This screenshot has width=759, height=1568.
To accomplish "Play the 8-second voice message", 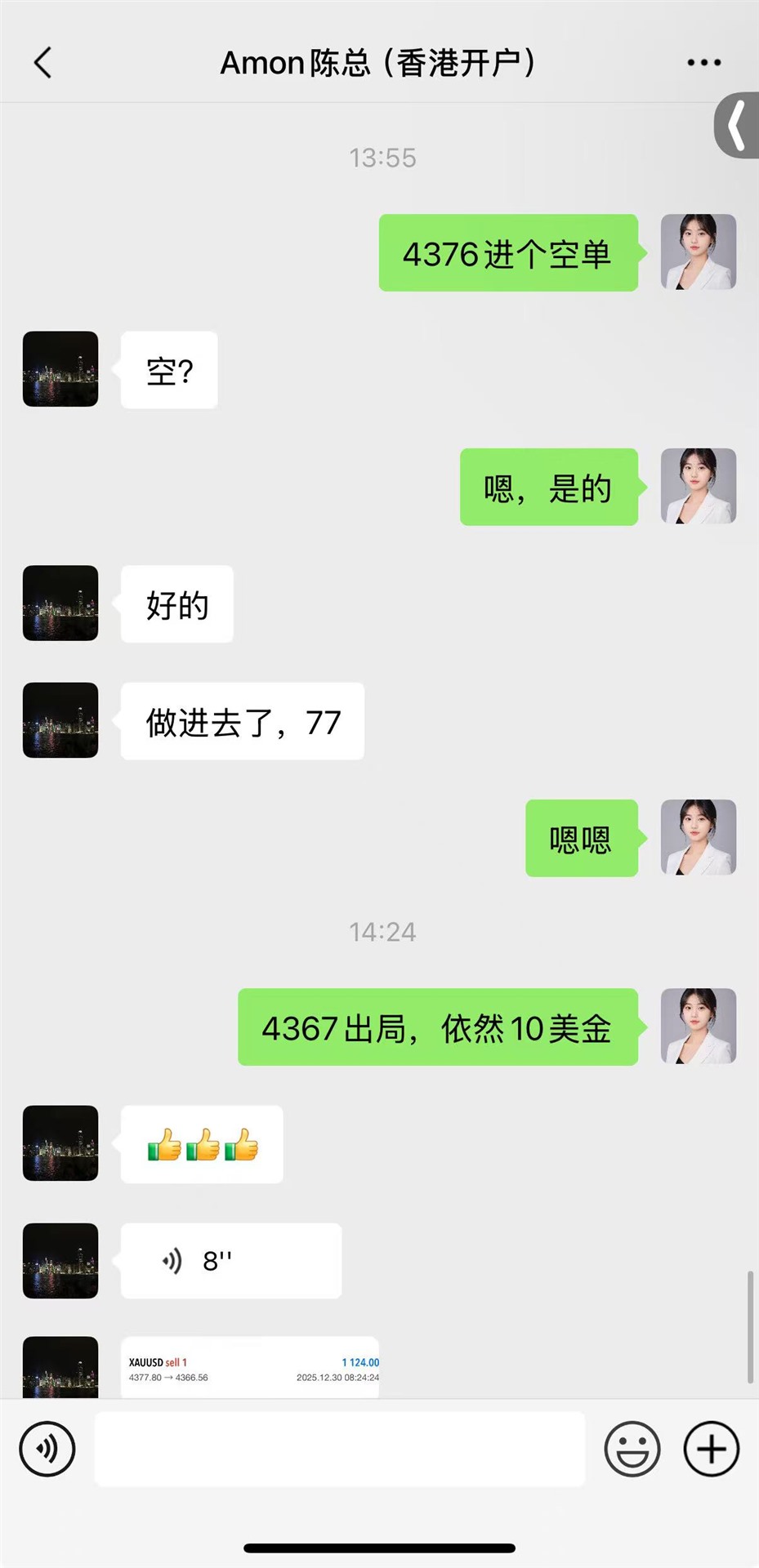I will [x=230, y=1260].
